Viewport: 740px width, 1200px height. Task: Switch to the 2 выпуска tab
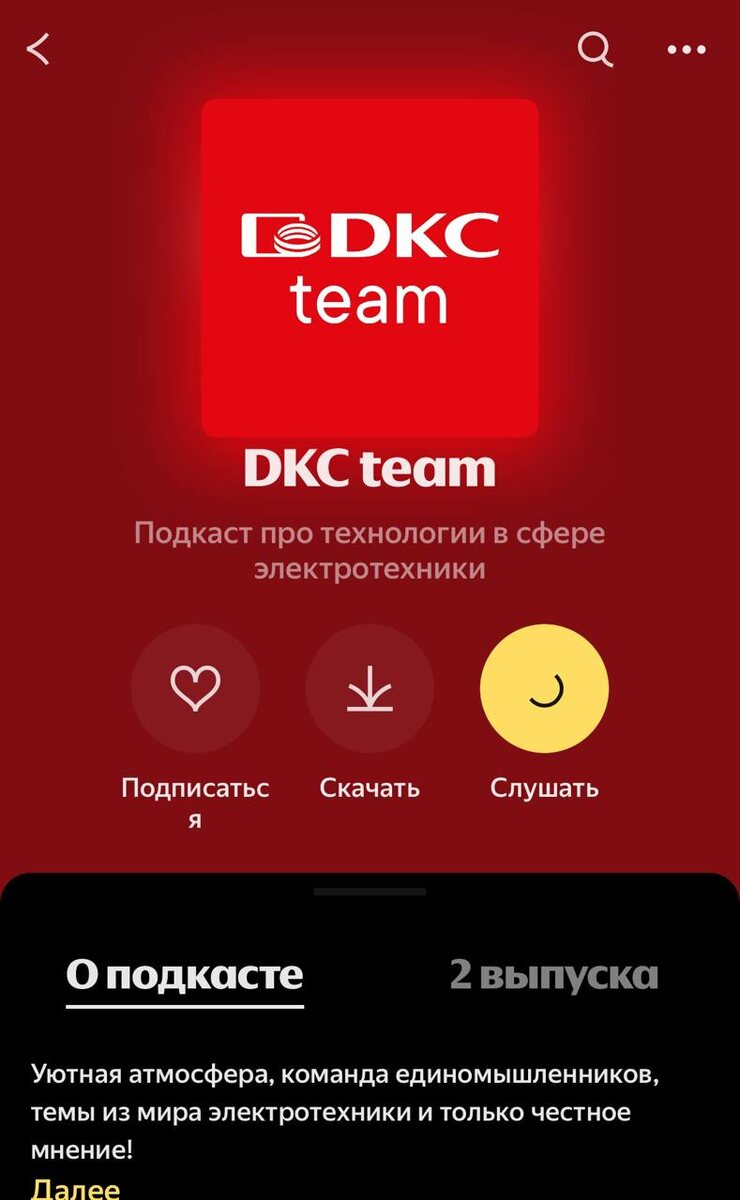554,974
